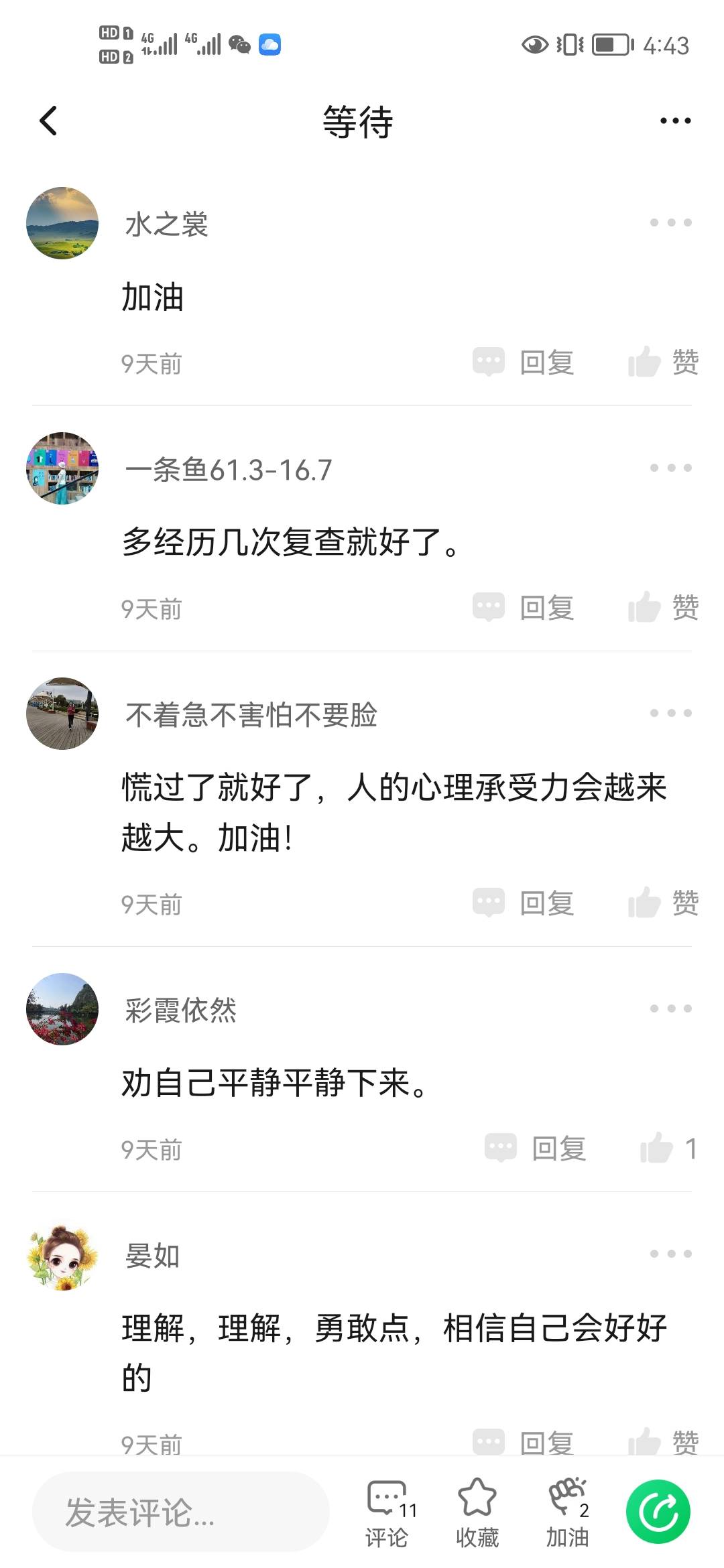
Task: Tap the thumbs-up icon on 水之裳's comment
Action: (644, 361)
